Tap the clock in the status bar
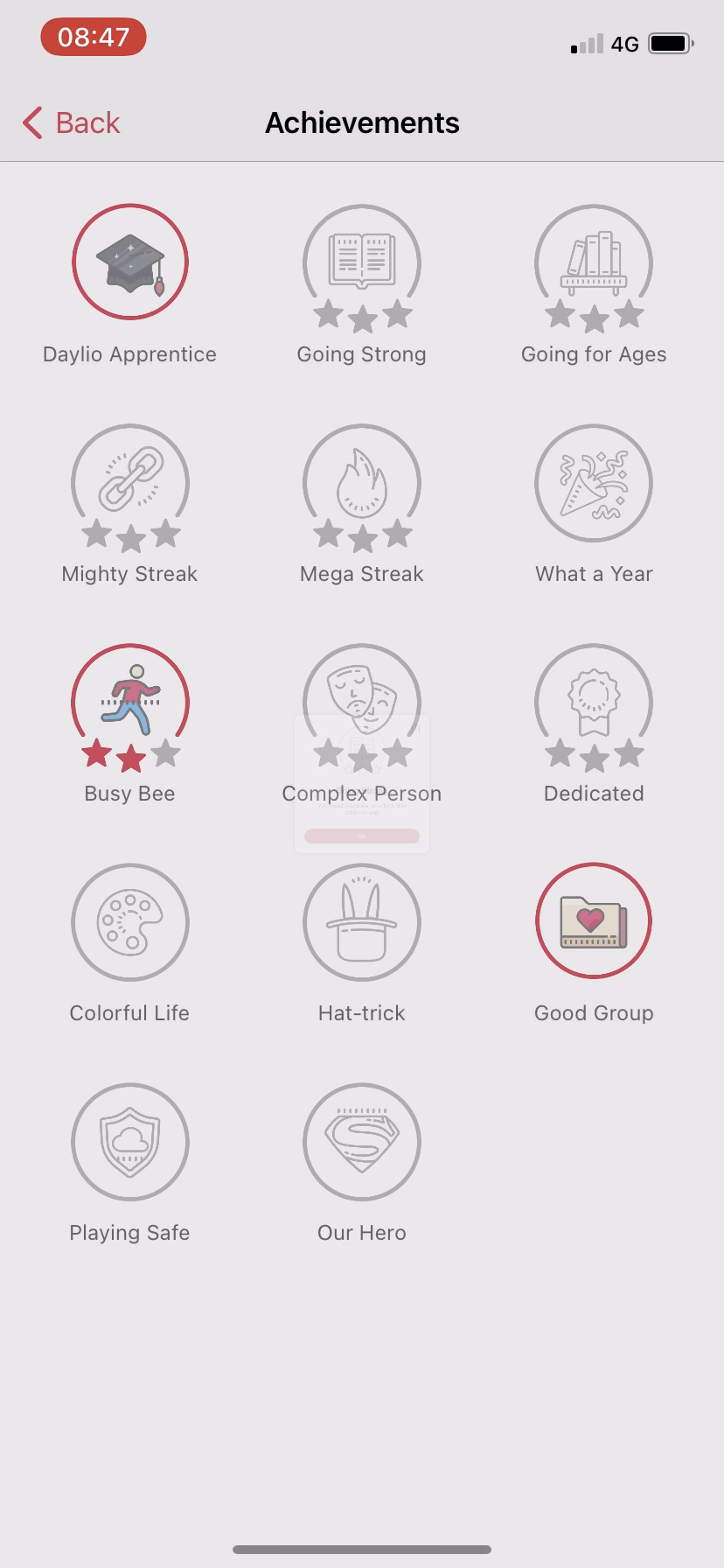The height and width of the screenshot is (1568, 724). coord(93,37)
